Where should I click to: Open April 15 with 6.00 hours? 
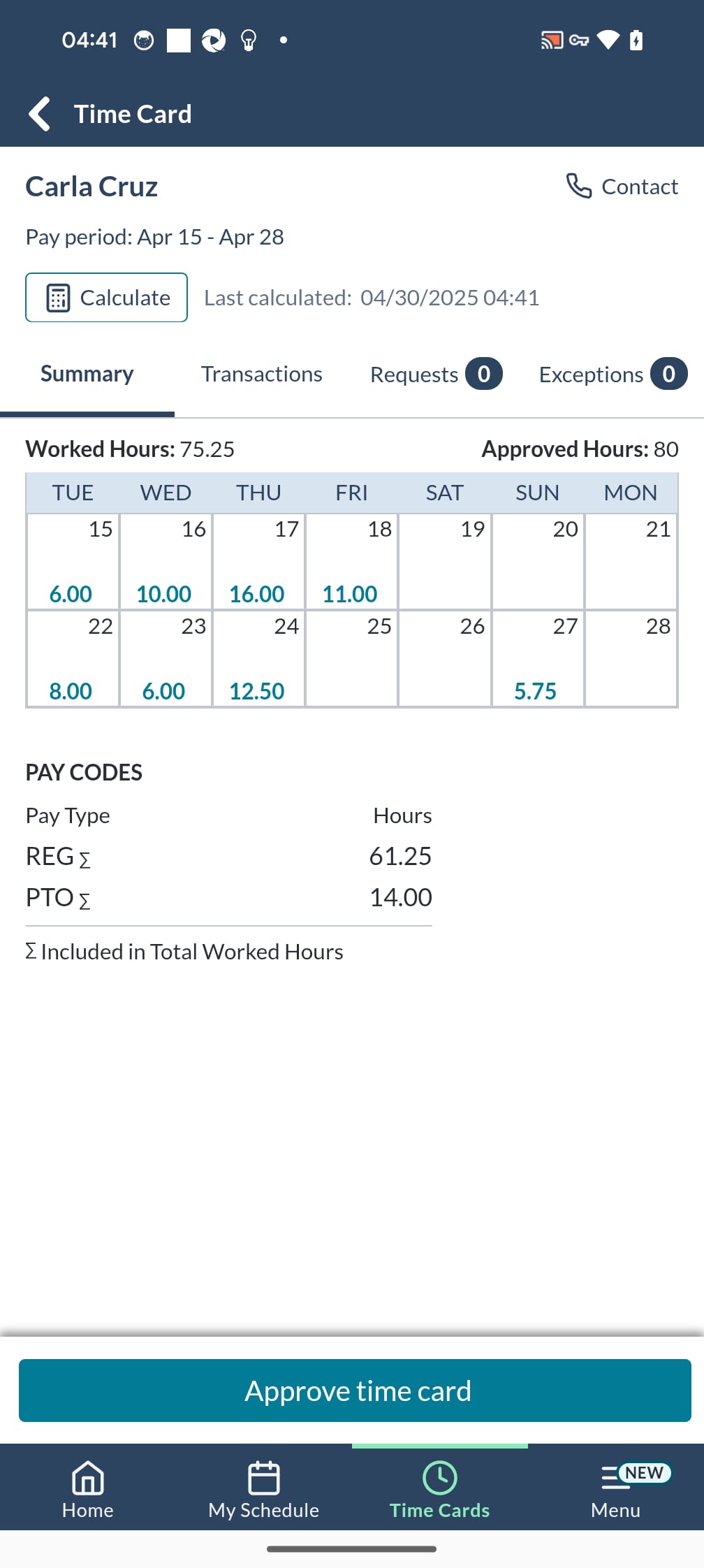click(x=73, y=562)
